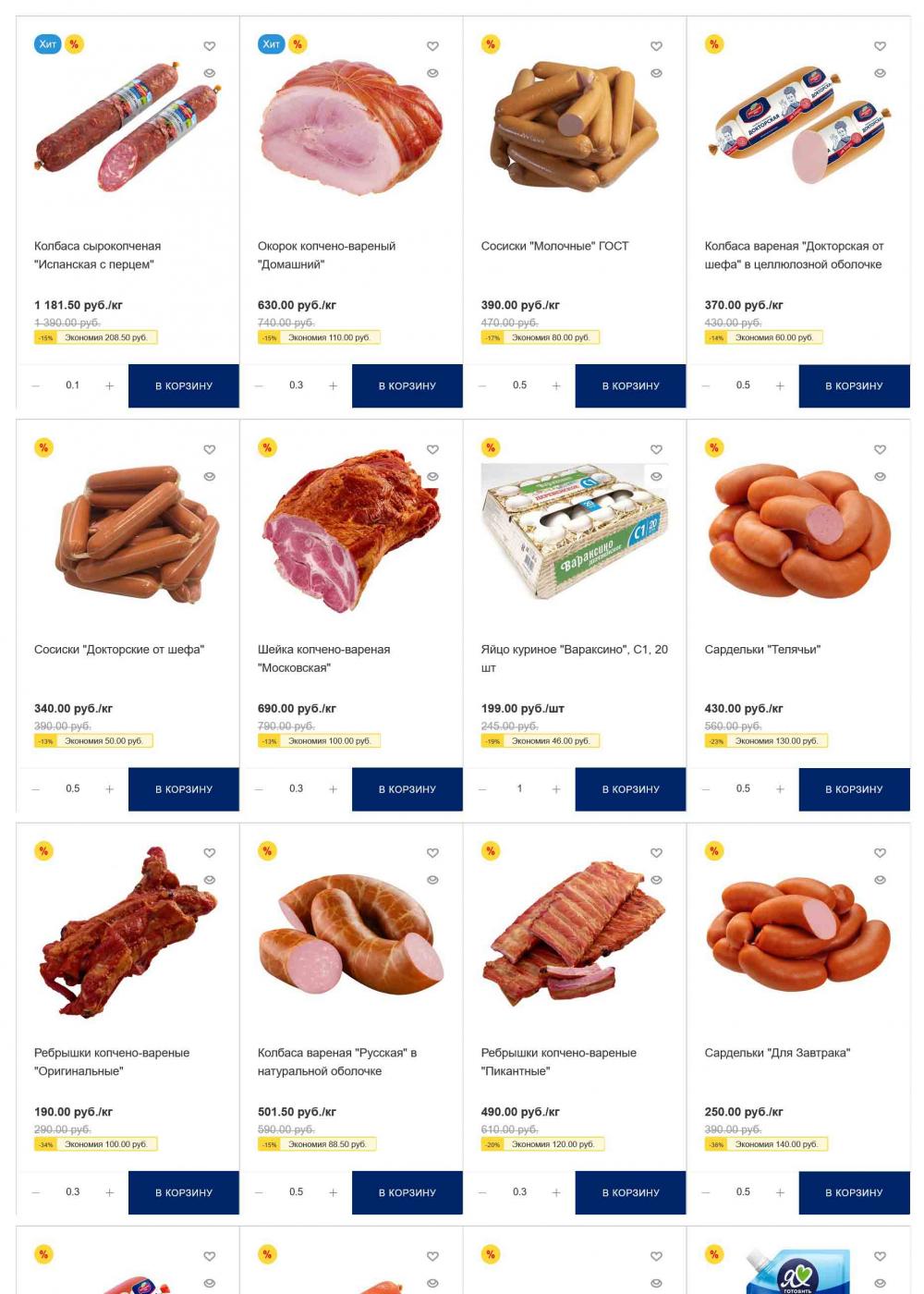Decrease quantity of Колбаса "Русская"
This screenshot has width=924, height=1294.
[x=259, y=1192]
